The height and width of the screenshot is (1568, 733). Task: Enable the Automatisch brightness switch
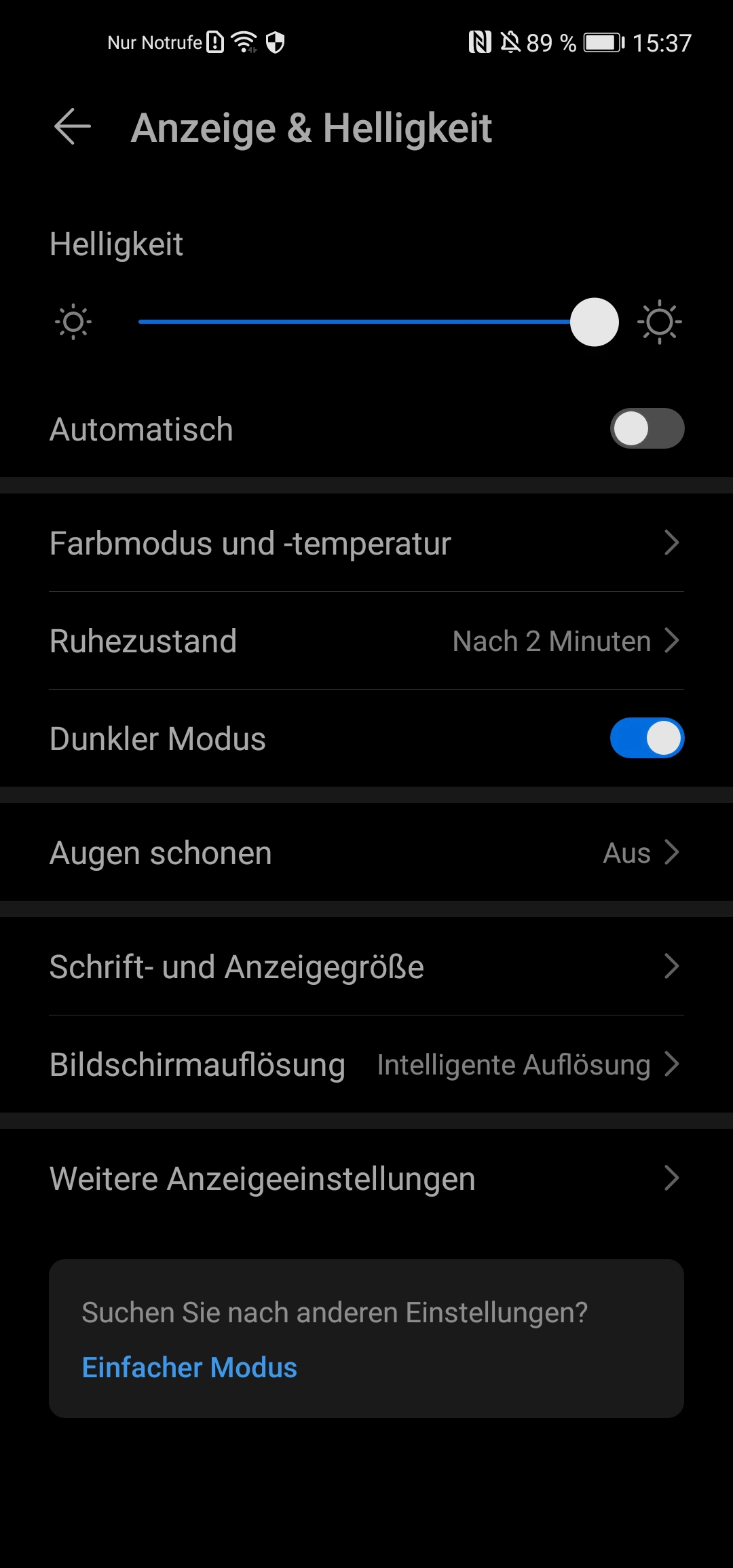(647, 428)
